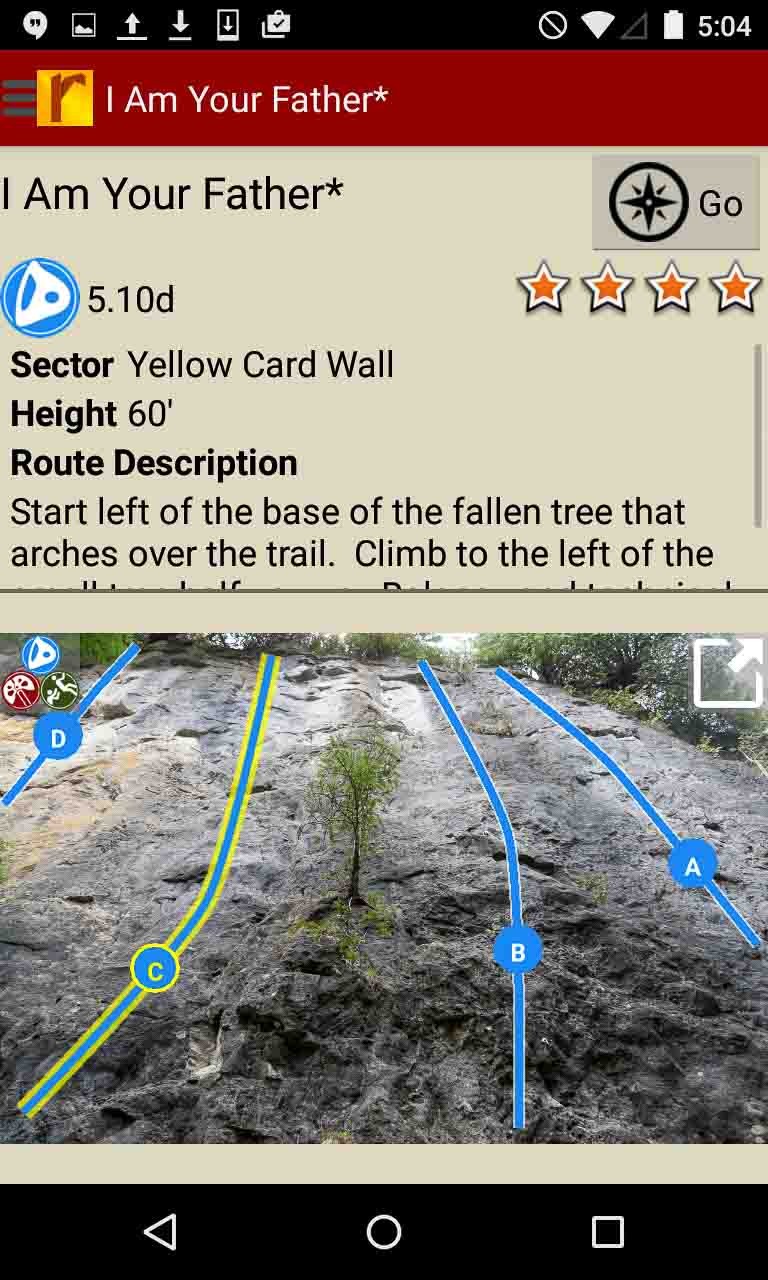Go back using system navigation
This screenshot has height=1280, width=768.
point(160,1232)
